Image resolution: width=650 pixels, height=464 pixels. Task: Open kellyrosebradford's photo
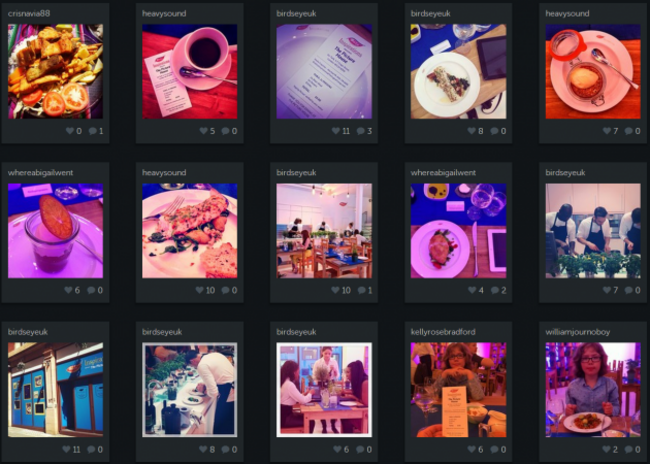point(458,389)
